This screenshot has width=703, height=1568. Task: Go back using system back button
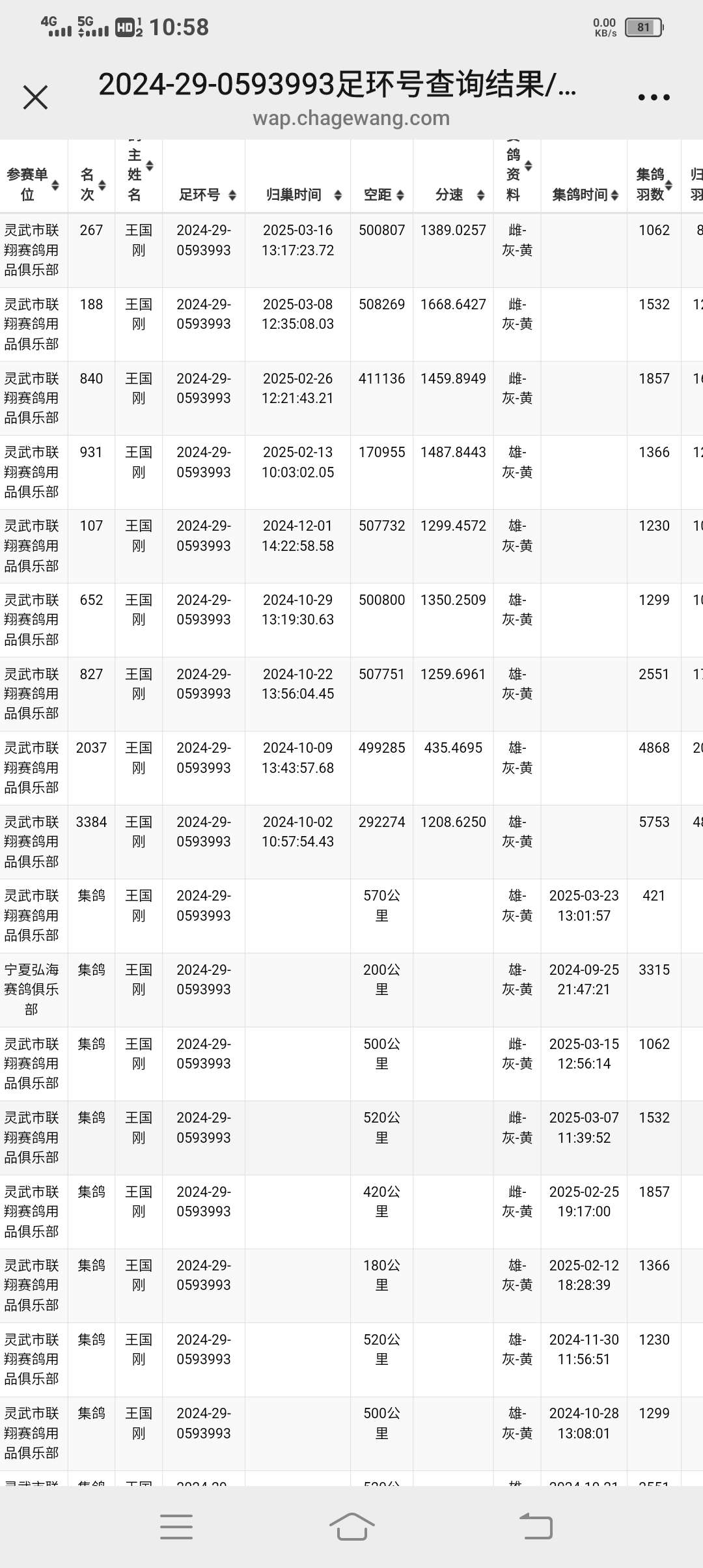[x=536, y=1526]
